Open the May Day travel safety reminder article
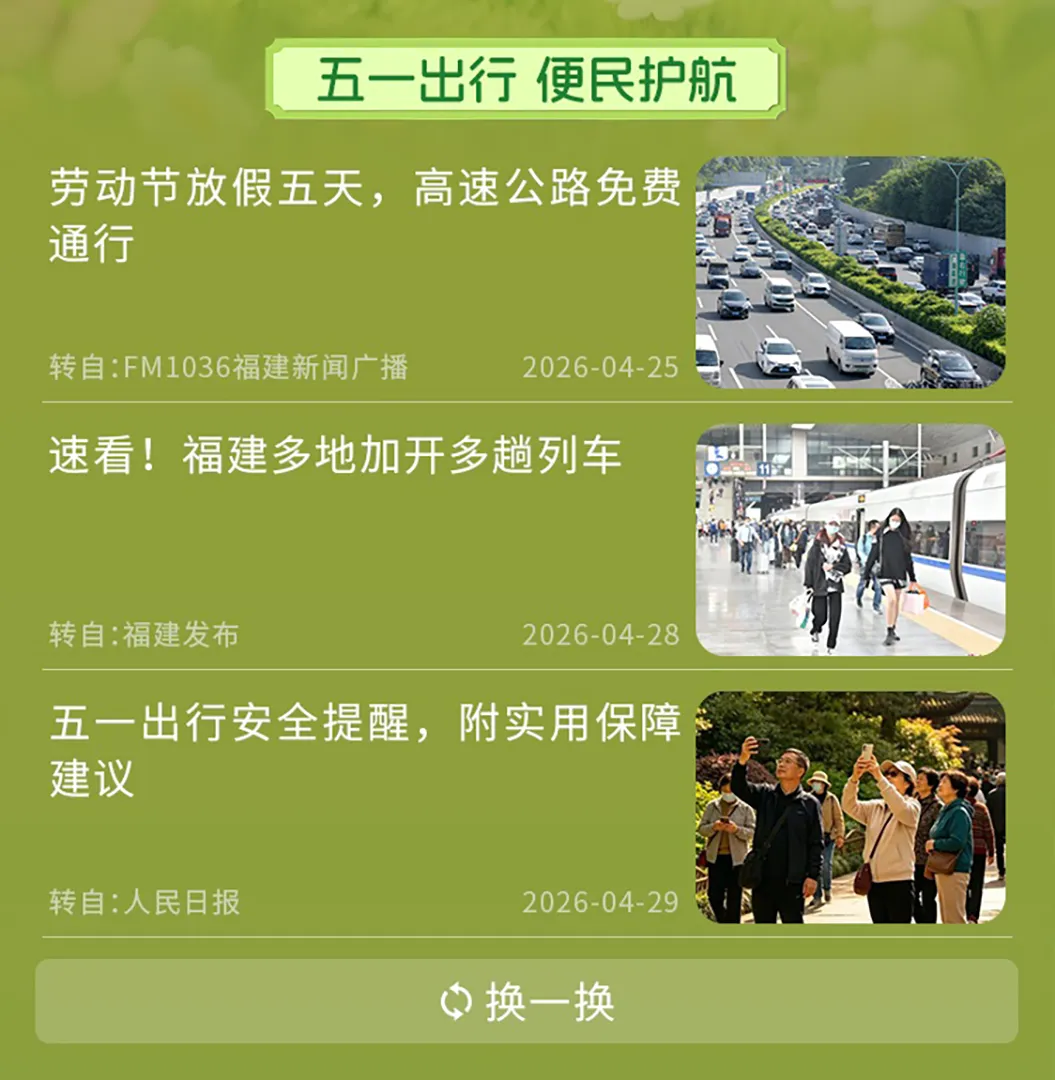 [365, 750]
